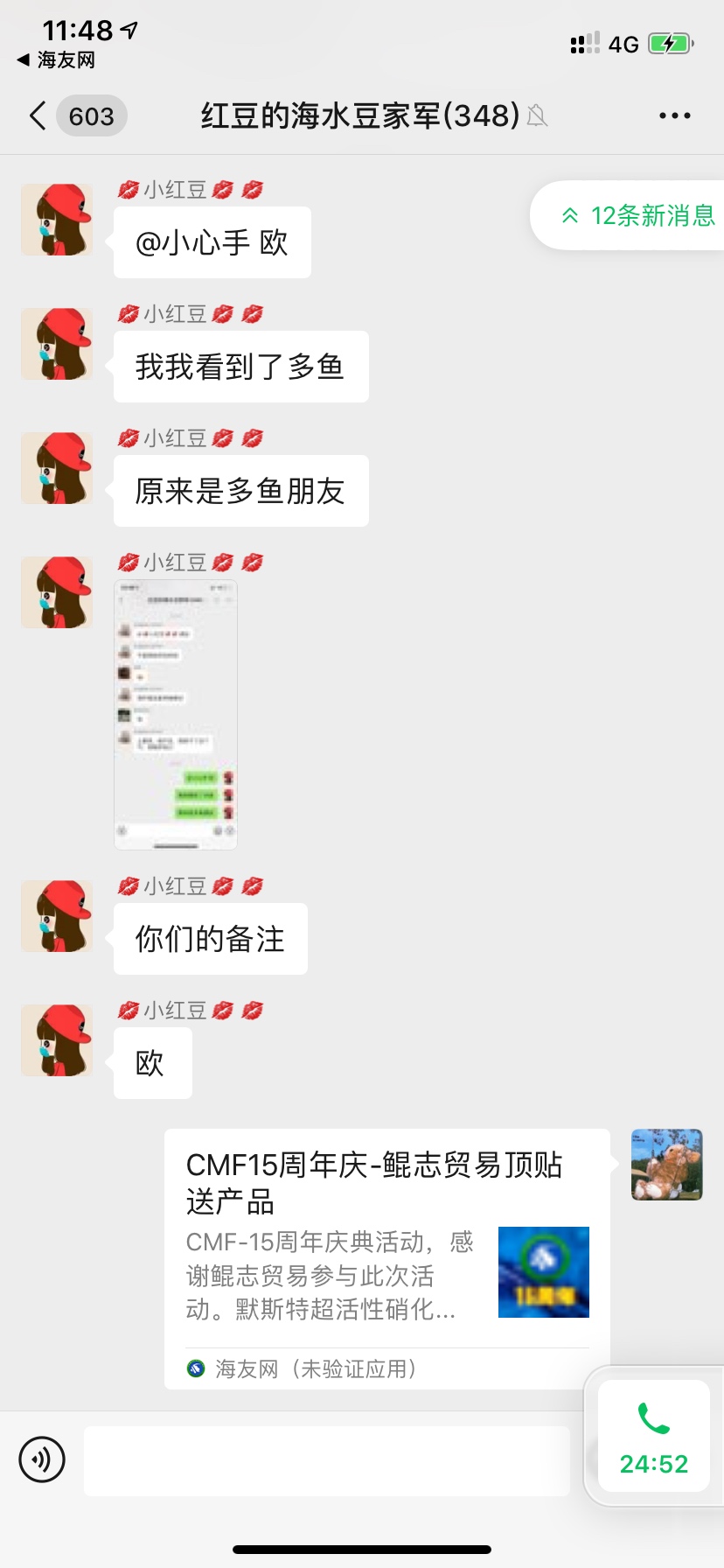Open the screenshot image sent by 小红豆

coord(176,714)
